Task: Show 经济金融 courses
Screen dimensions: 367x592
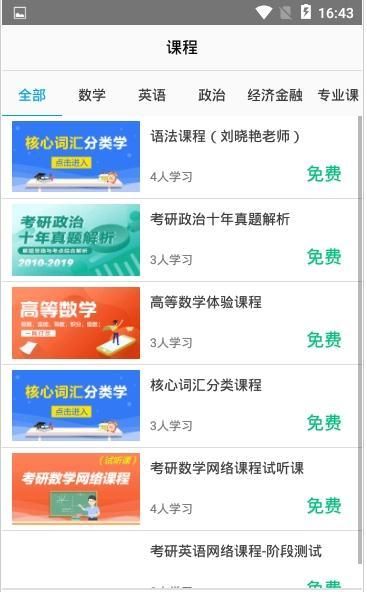Action: (x=275, y=95)
